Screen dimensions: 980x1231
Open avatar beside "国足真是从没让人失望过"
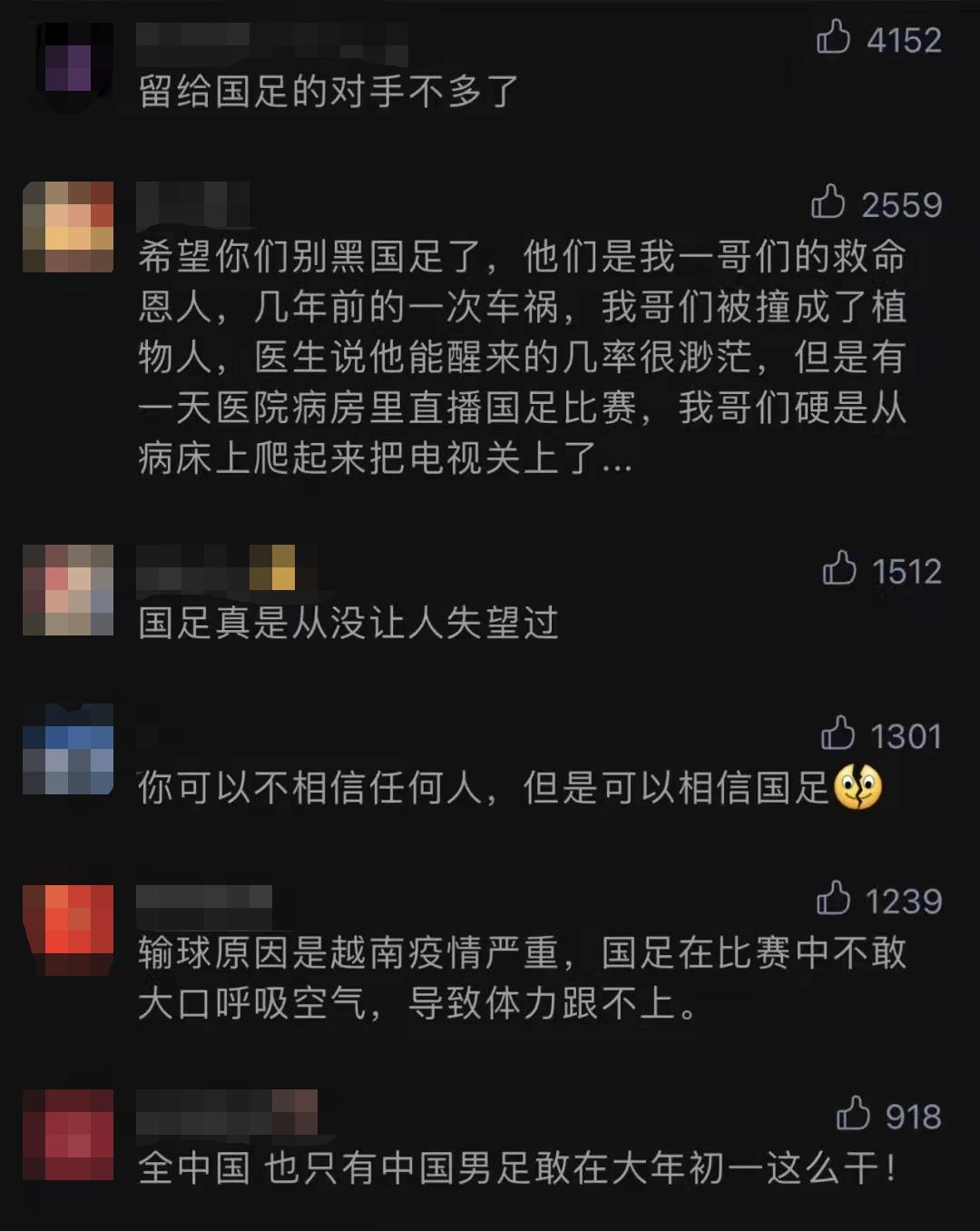(68, 590)
